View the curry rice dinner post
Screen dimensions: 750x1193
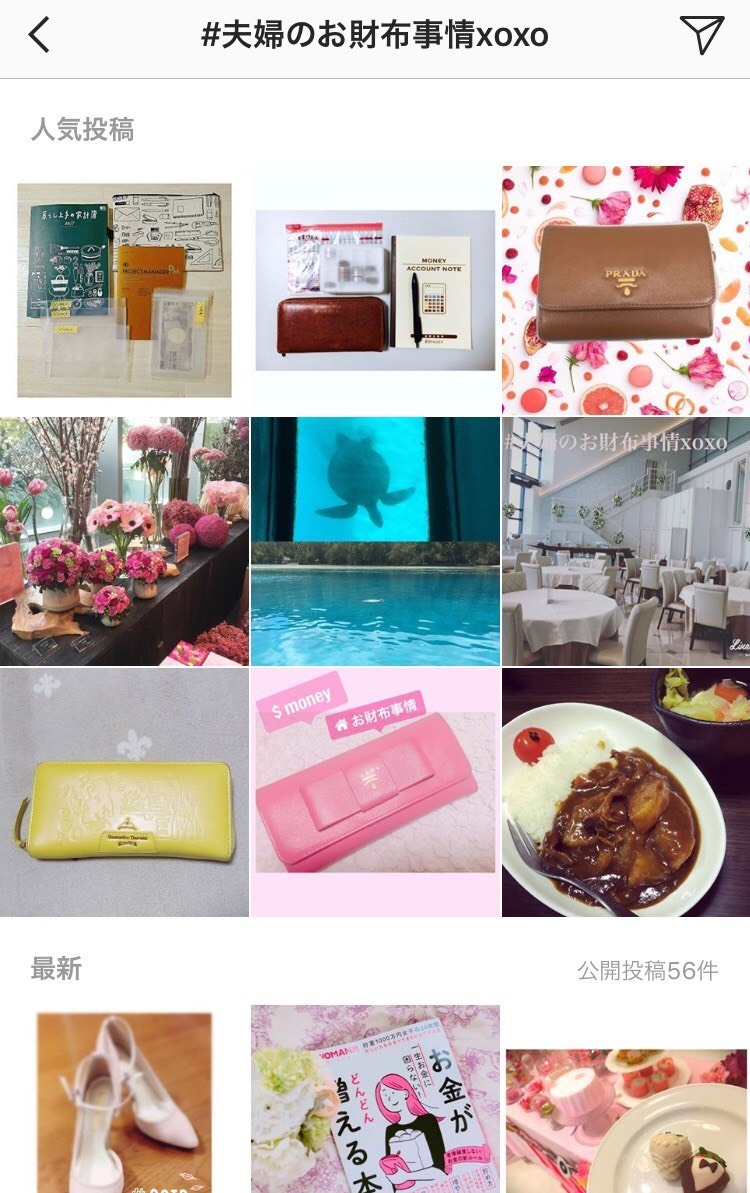pyautogui.click(x=626, y=792)
